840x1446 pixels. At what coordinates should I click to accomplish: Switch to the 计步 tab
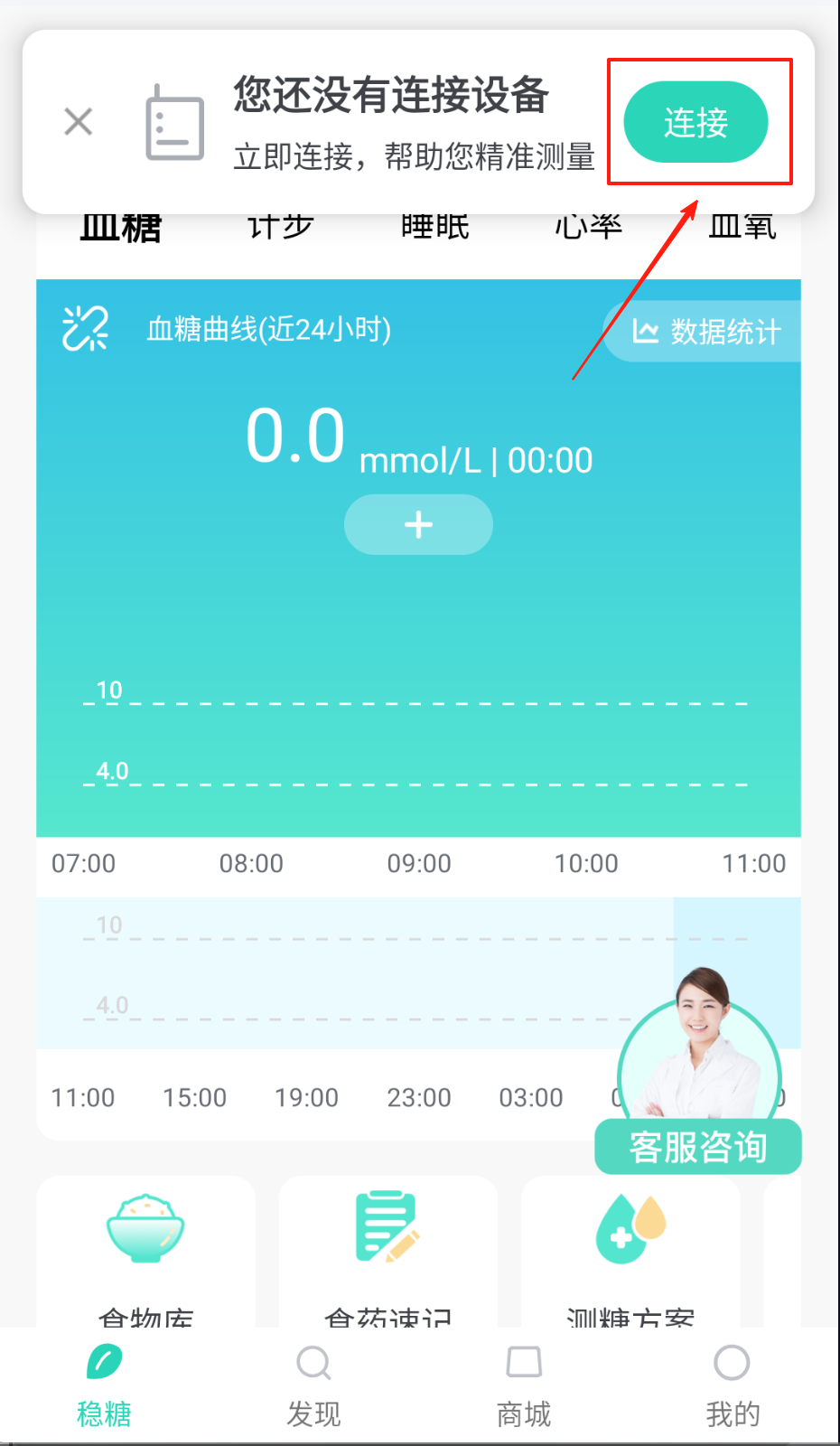pos(280,228)
